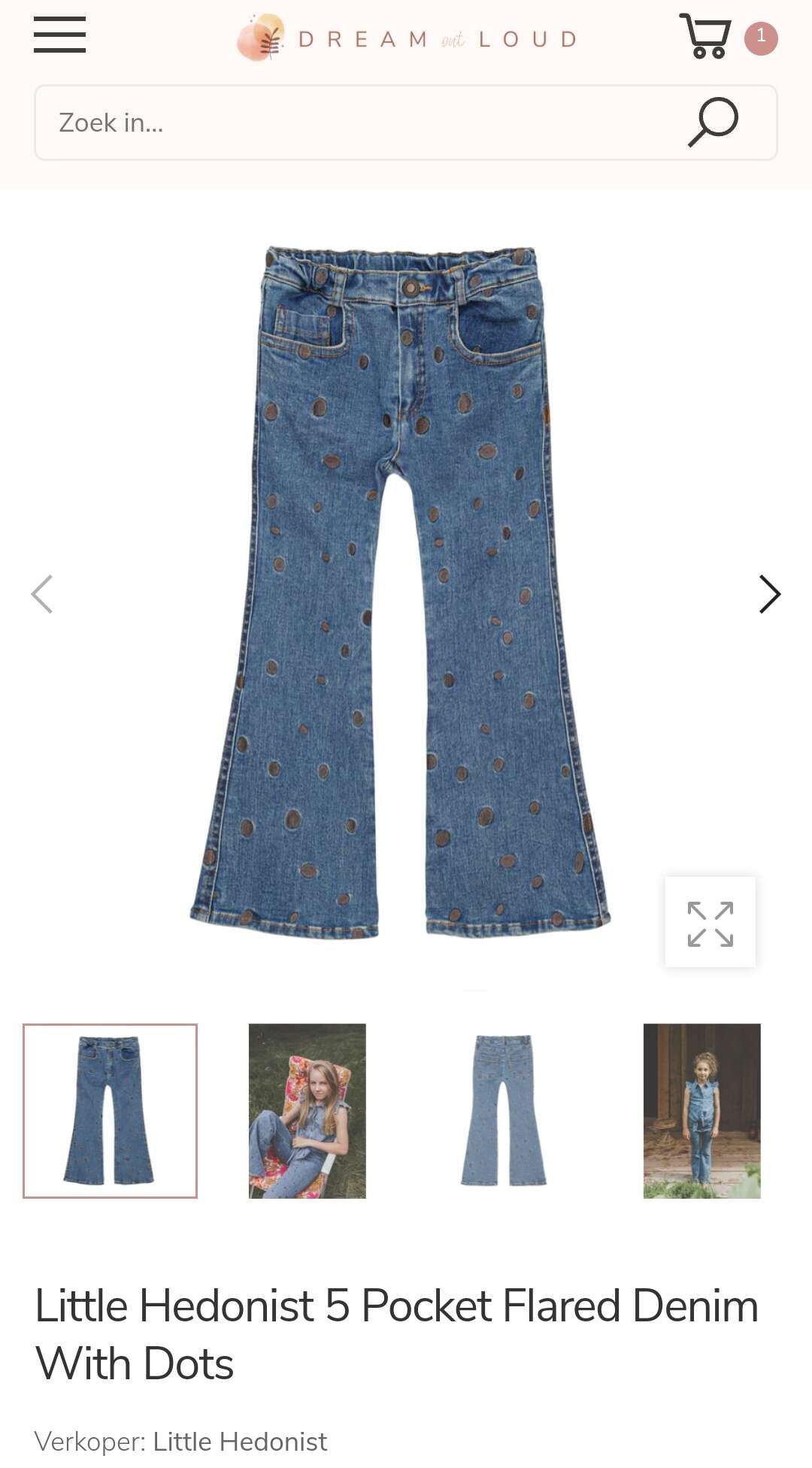Open the hamburger menu
This screenshot has height=1468, width=812.
point(59,35)
